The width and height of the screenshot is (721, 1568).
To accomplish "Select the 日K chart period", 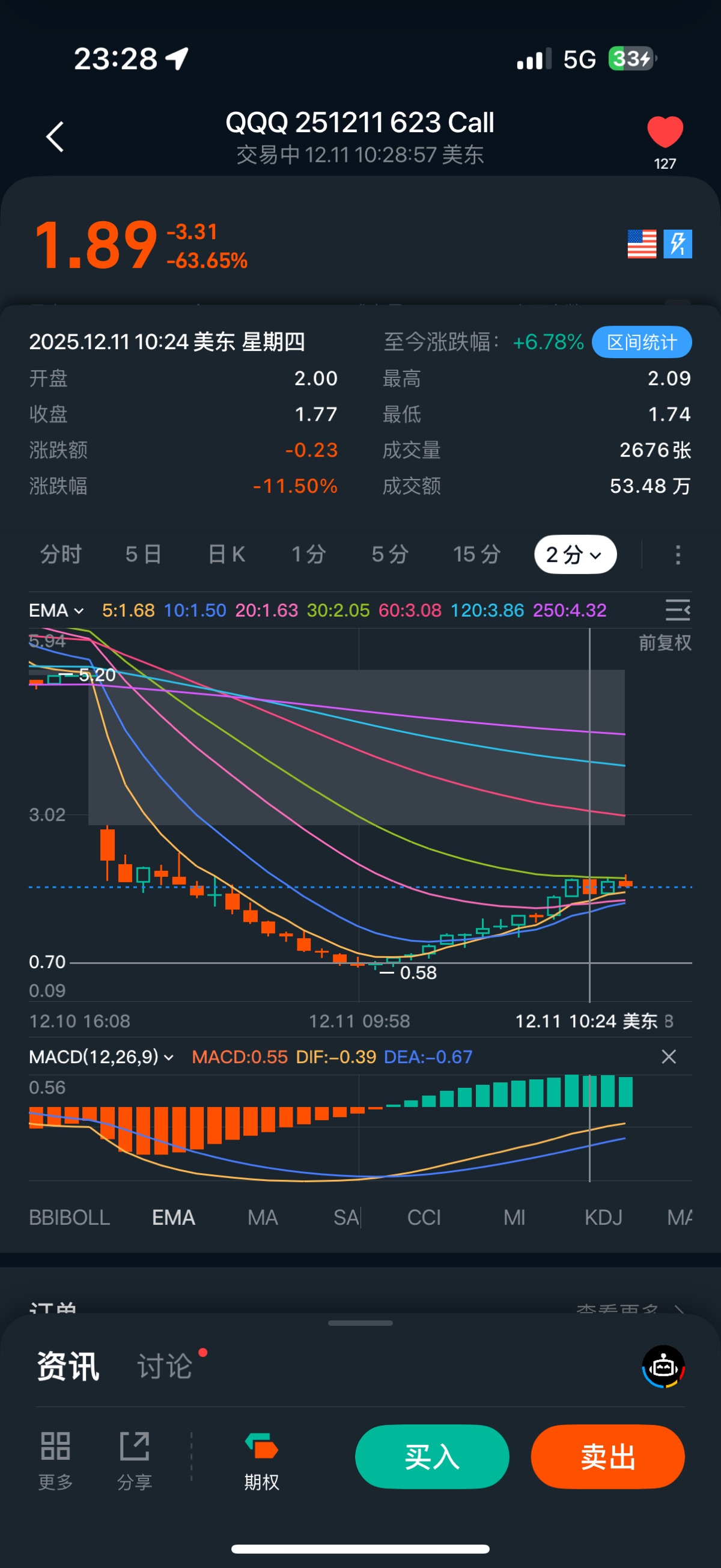I will click(x=227, y=555).
